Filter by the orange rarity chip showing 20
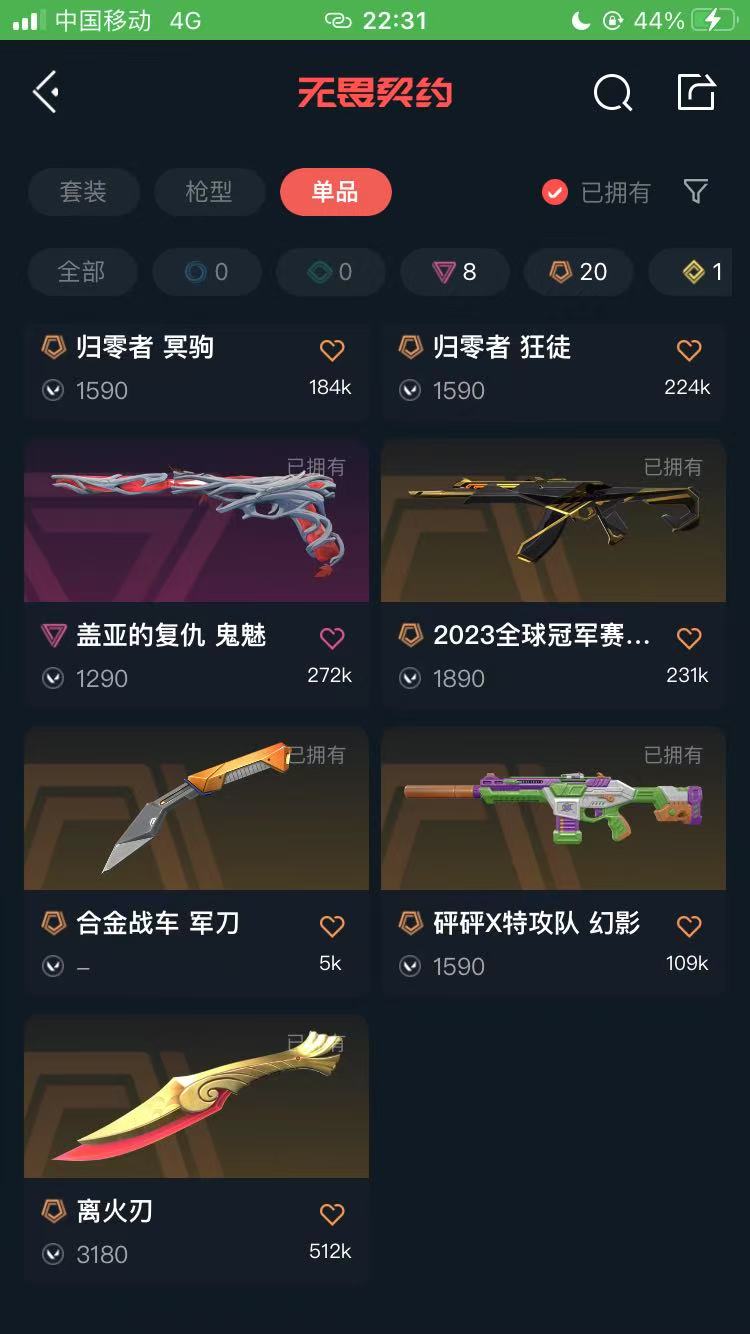 (x=579, y=272)
